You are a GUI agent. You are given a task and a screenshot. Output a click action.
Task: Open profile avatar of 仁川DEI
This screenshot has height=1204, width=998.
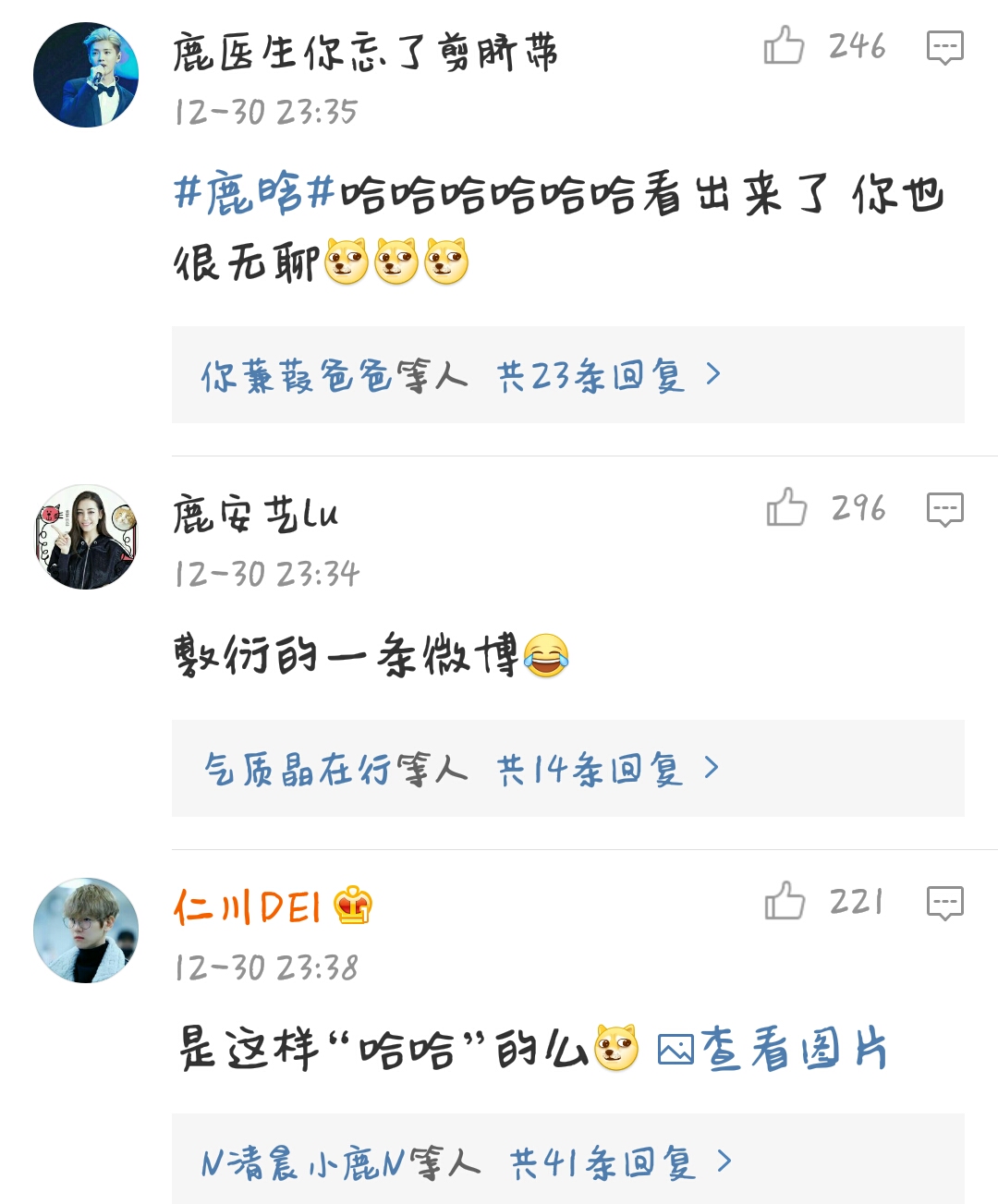point(86,930)
